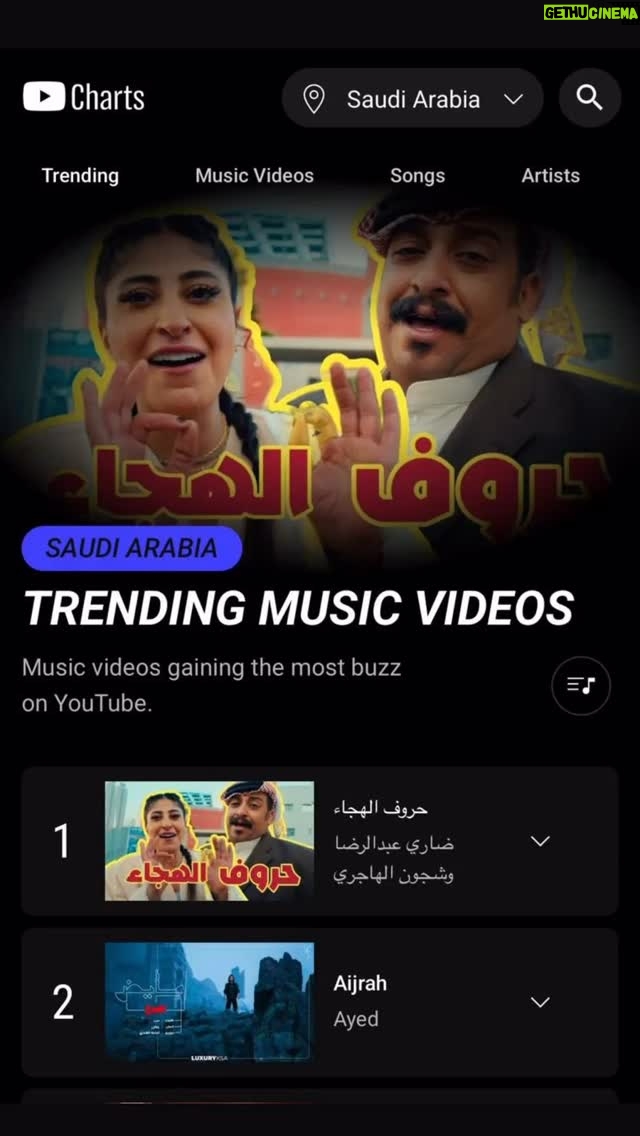Open the Saudi Arabia location dropdown
Viewport: 640px width, 1136px height.
click(412, 99)
